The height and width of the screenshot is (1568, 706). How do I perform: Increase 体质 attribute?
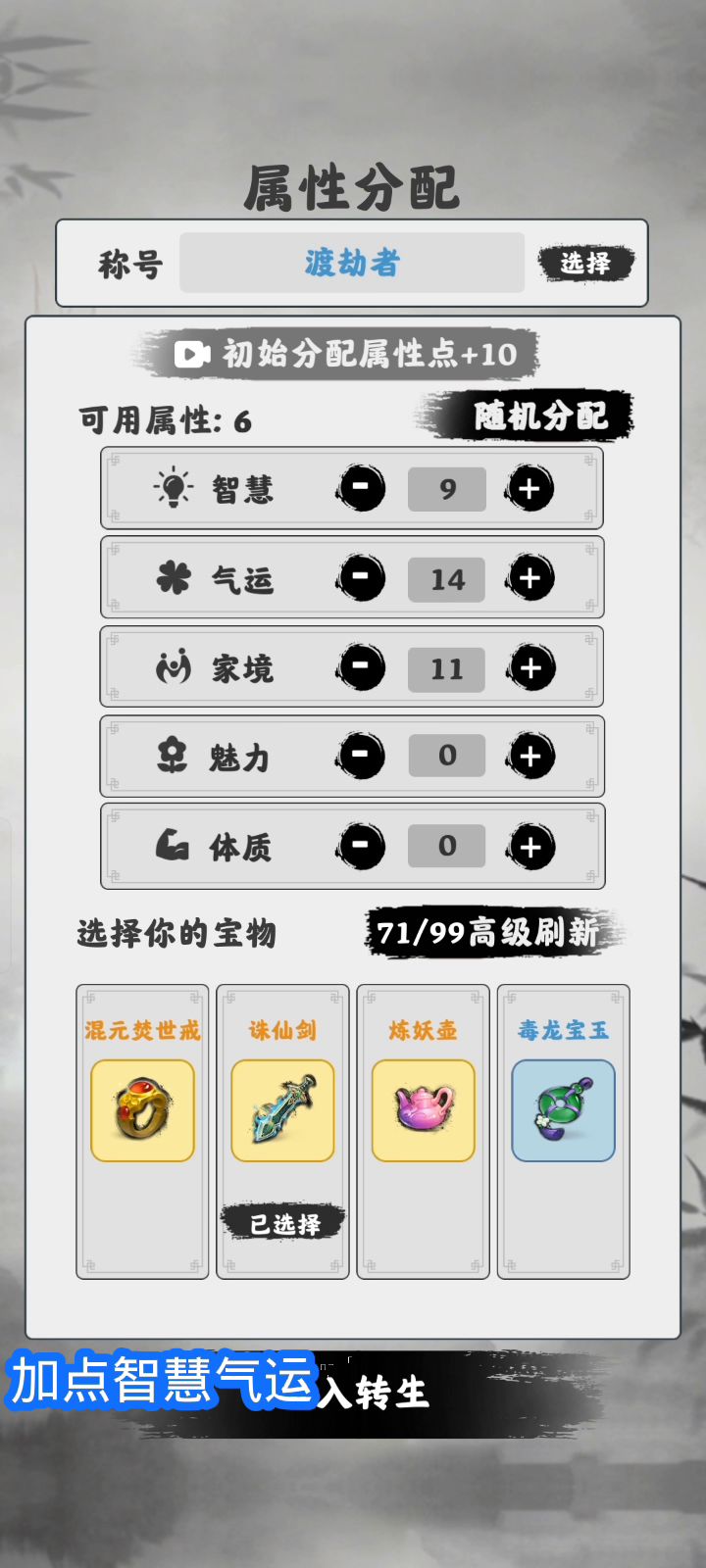pos(530,847)
